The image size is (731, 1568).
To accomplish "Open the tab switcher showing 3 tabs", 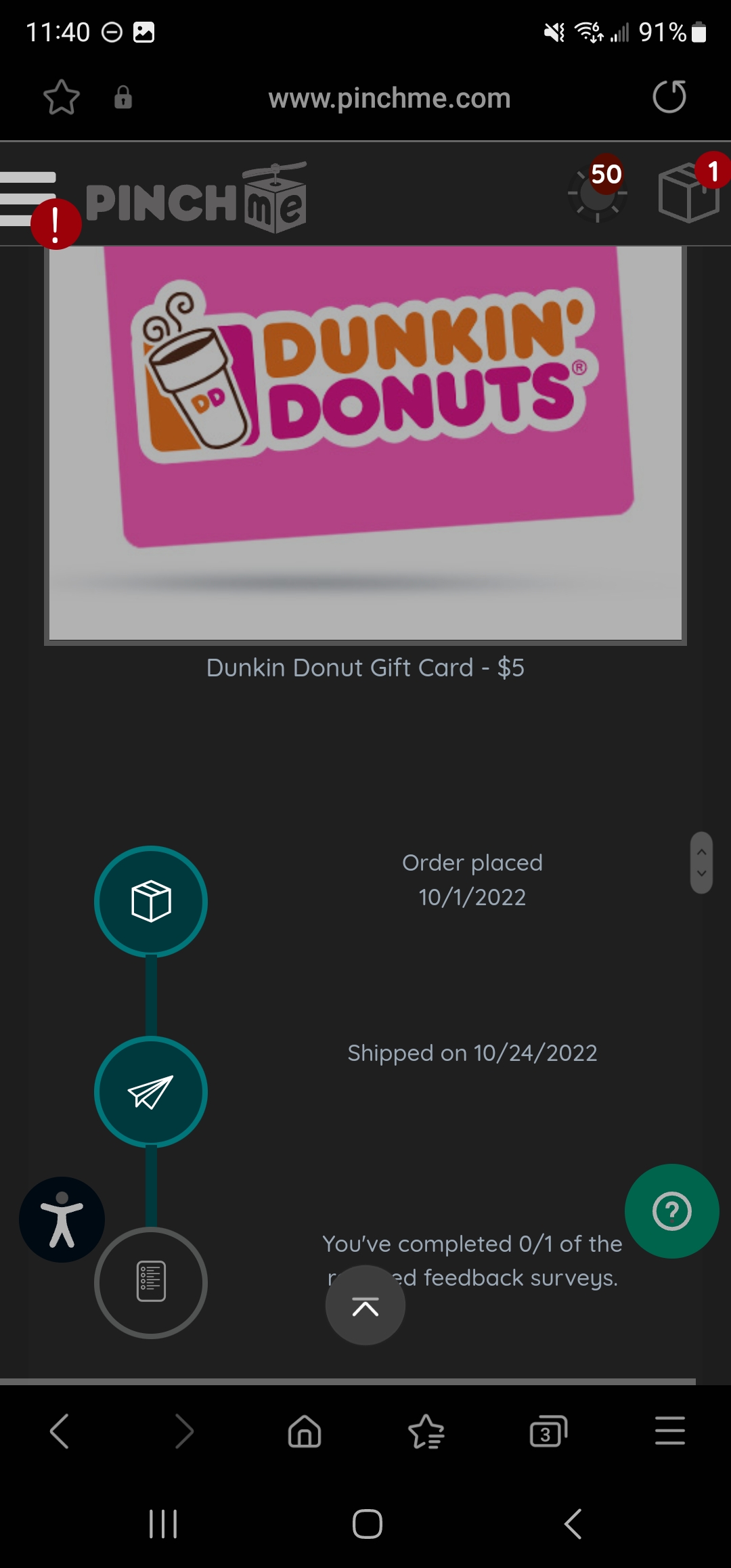I will 548,1431.
